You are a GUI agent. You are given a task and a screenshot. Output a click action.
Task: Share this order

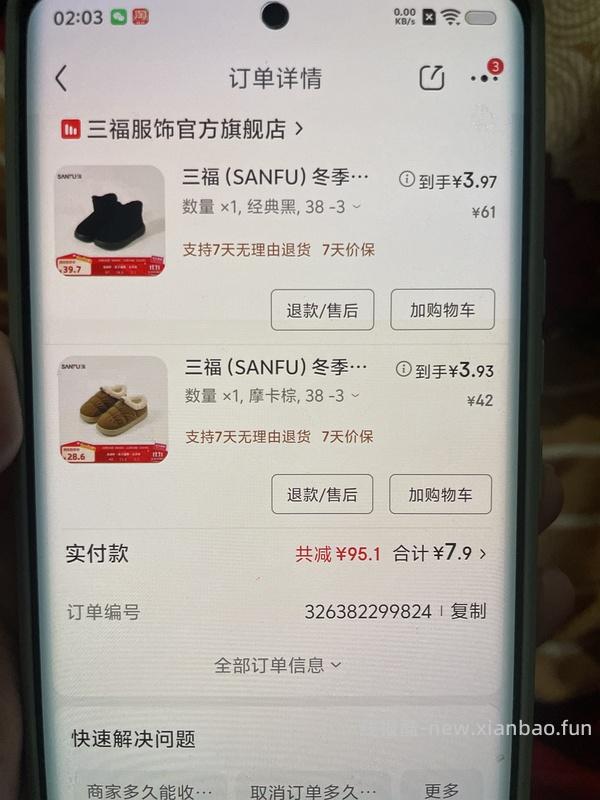point(430,78)
